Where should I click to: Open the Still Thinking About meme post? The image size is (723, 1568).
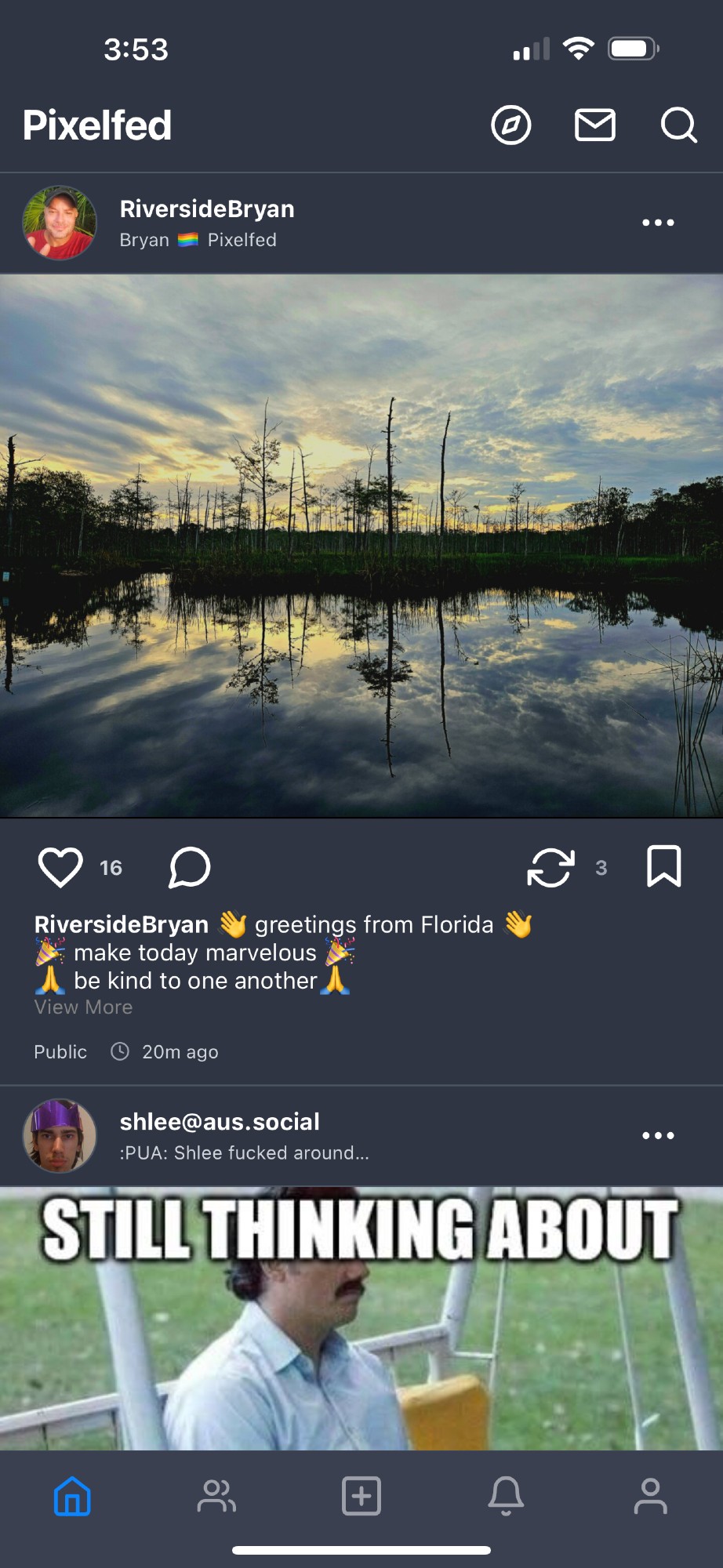pos(361,1317)
